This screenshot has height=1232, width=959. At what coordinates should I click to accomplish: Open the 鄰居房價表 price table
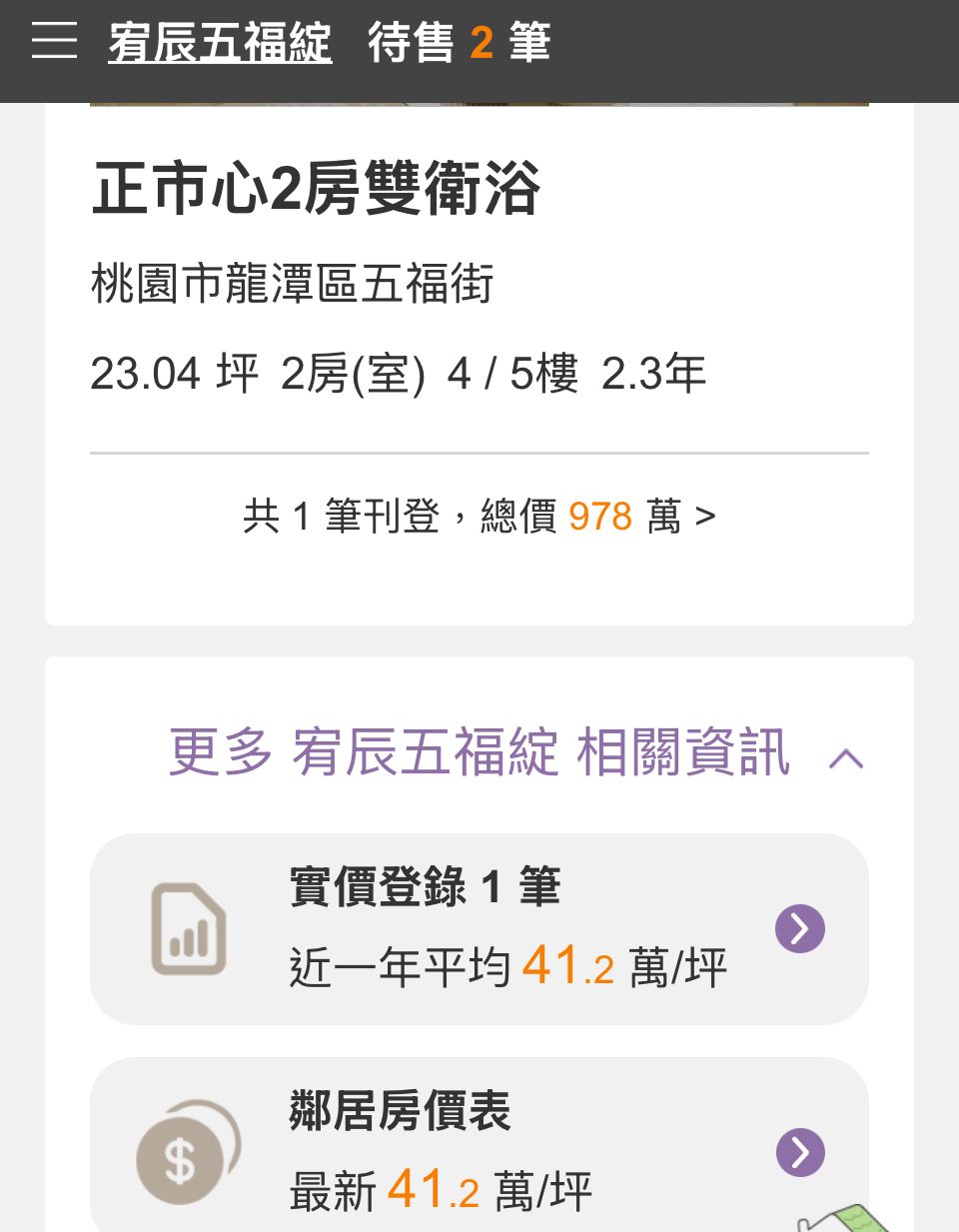(479, 1151)
